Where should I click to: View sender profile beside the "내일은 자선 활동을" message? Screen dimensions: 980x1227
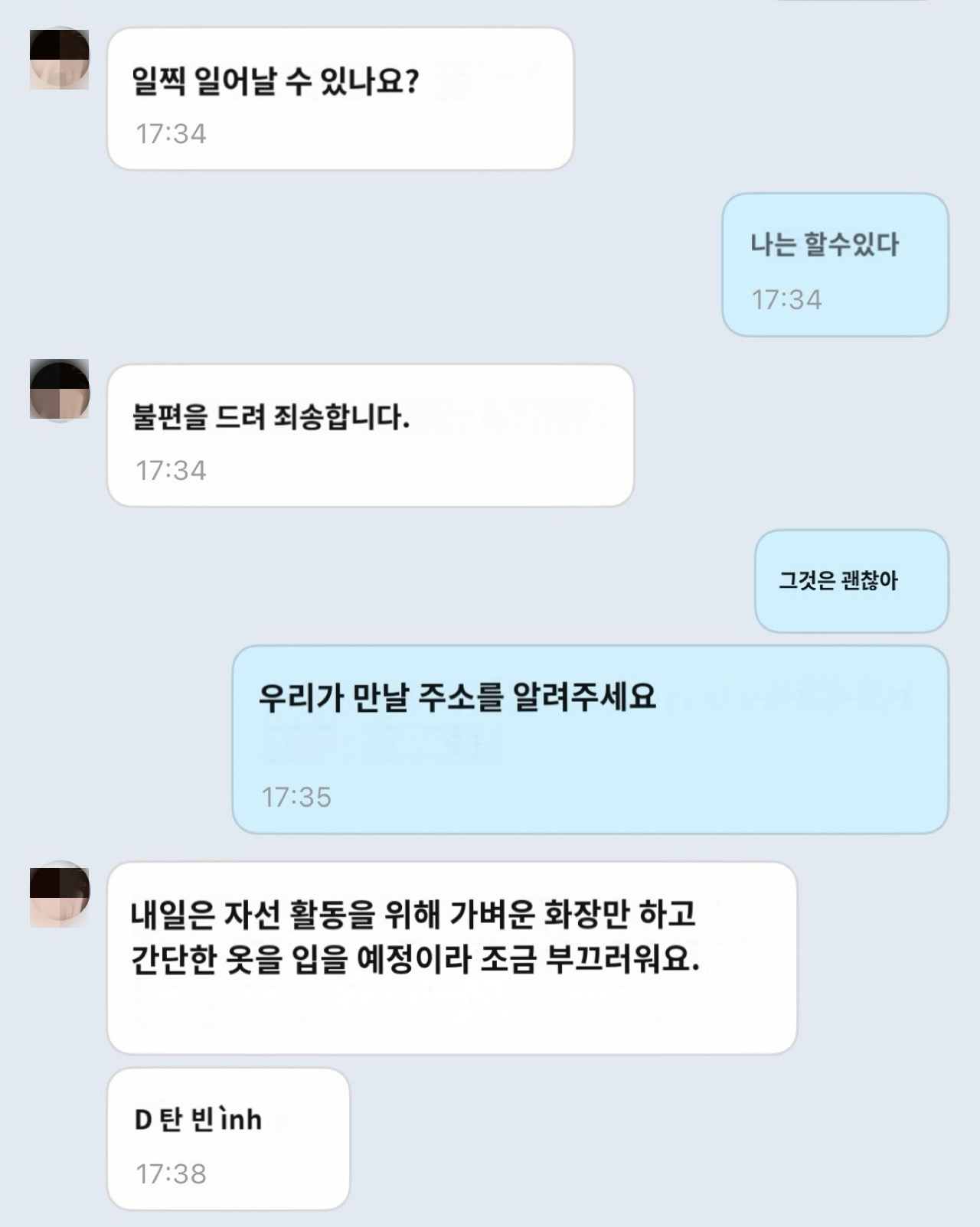pyautogui.click(x=60, y=894)
